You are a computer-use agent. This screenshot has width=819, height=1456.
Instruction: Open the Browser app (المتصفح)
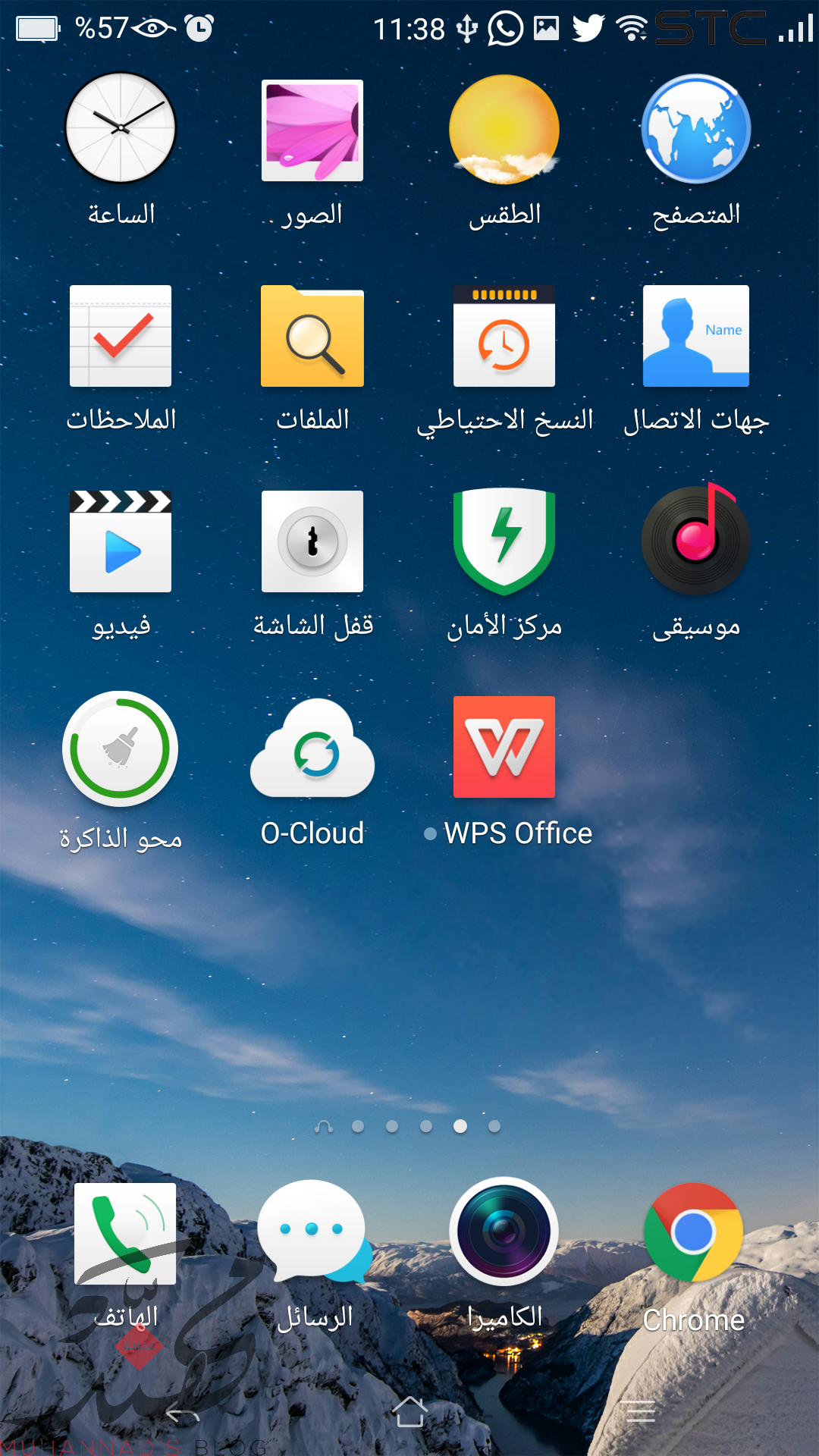coord(696,129)
